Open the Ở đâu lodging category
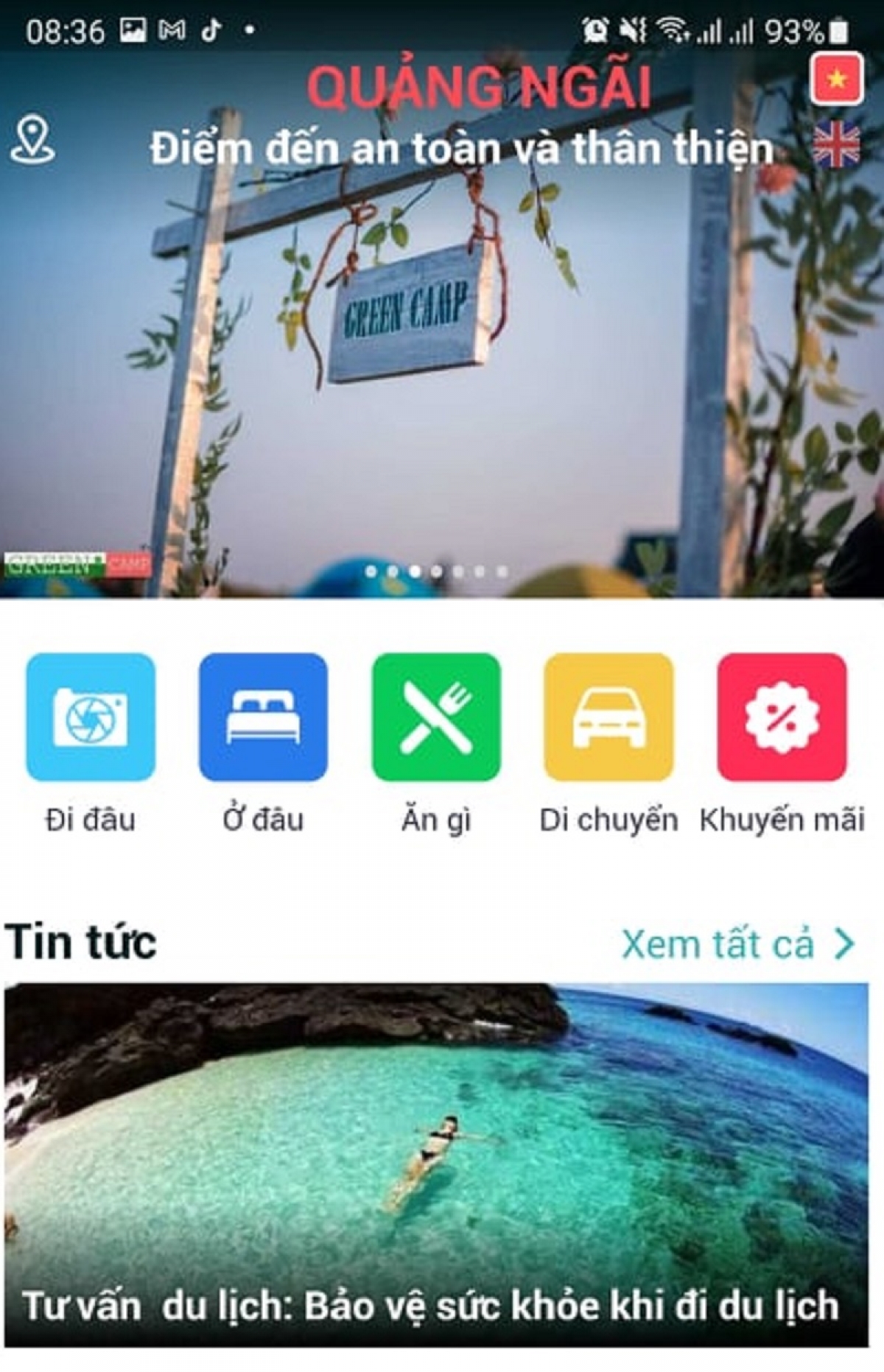The height and width of the screenshot is (1372, 884). point(263,717)
